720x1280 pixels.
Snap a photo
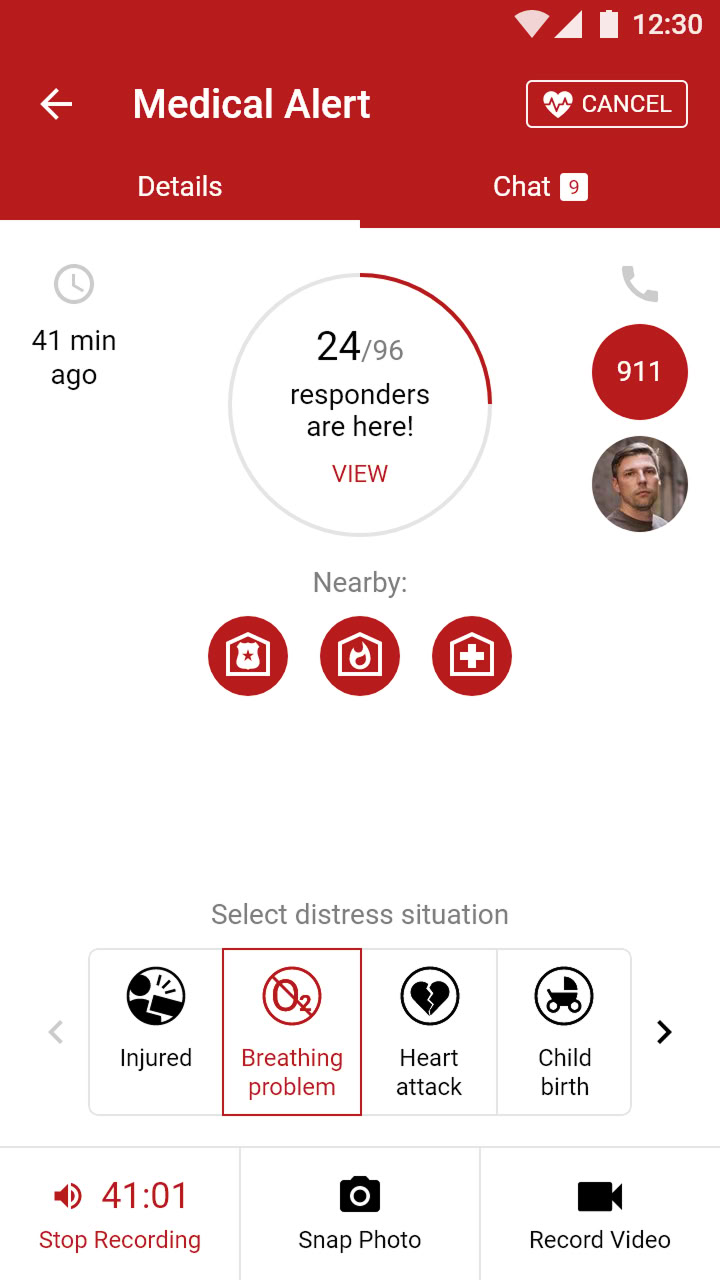[x=360, y=1214]
